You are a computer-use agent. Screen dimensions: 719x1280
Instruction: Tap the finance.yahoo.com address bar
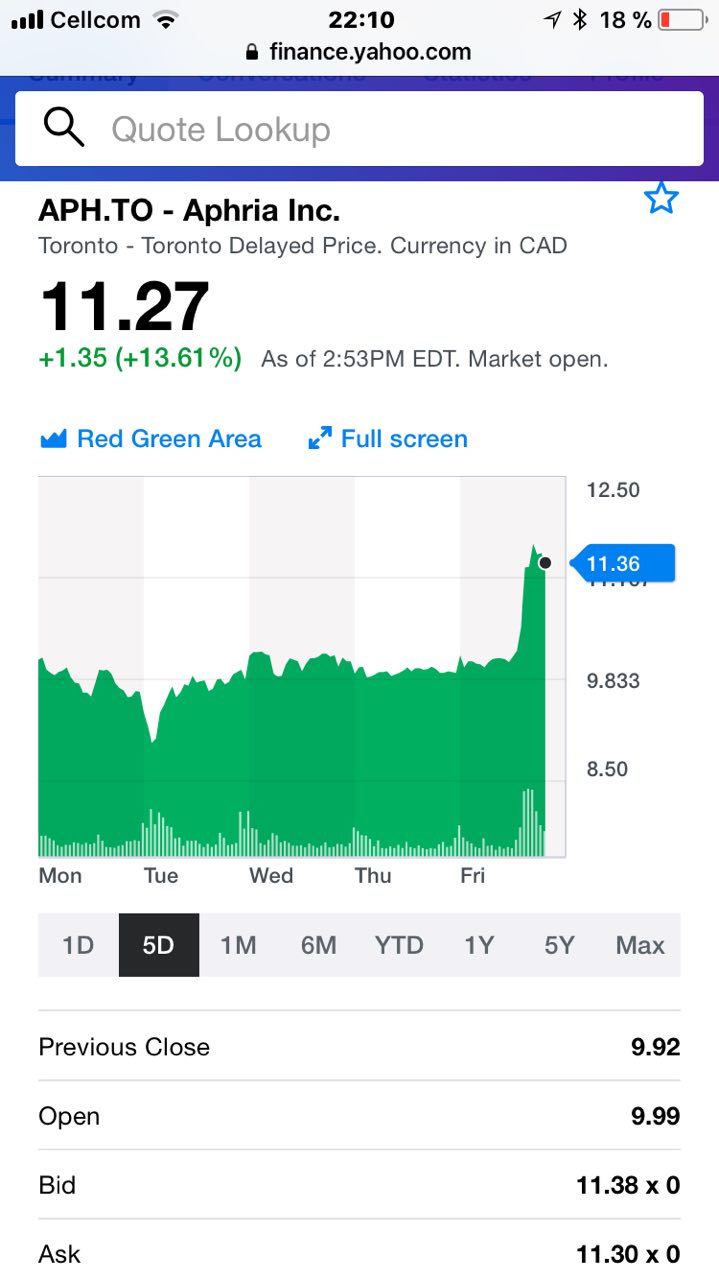point(359,52)
